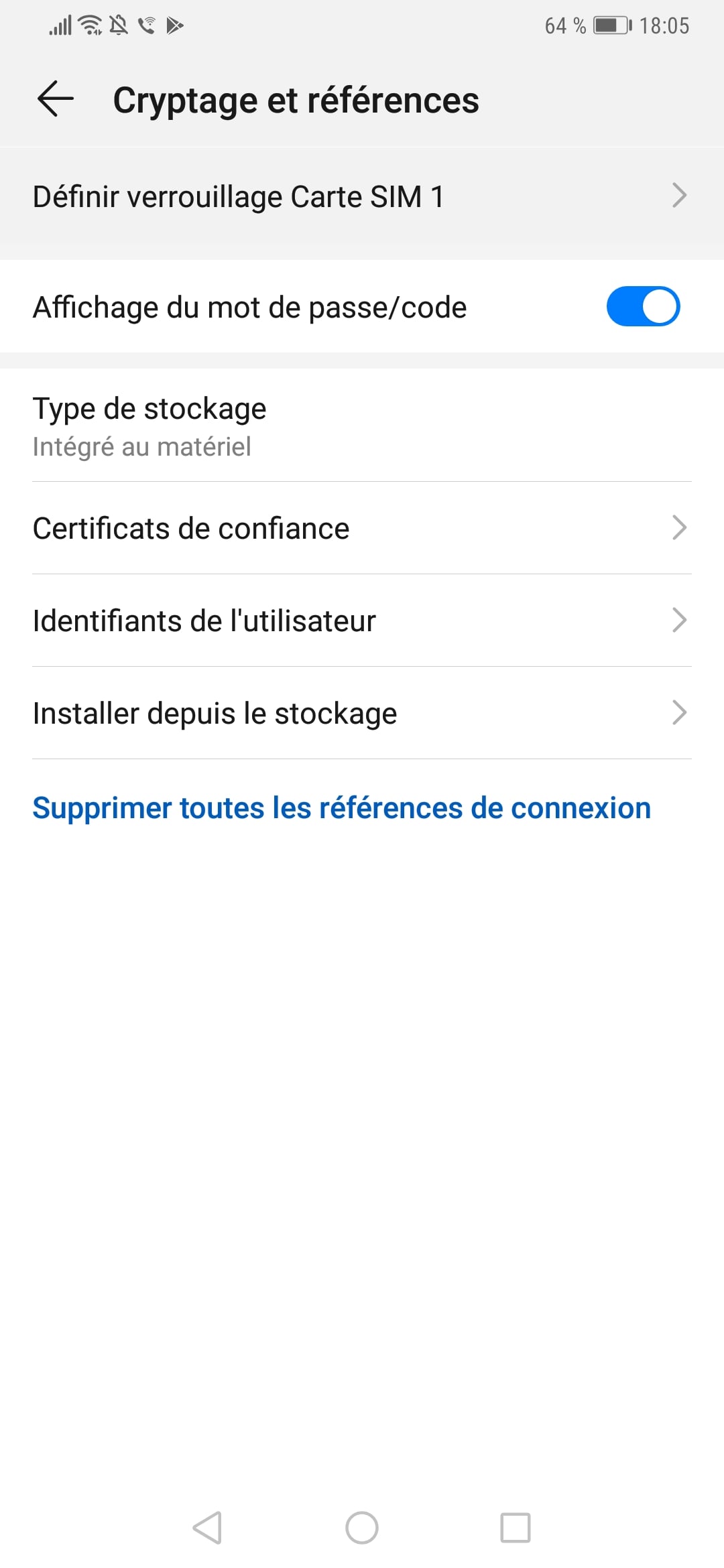Open Identifiants de l'utilisateur
The height and width of the screenshot is (1568, 724).
pos(362,620)
